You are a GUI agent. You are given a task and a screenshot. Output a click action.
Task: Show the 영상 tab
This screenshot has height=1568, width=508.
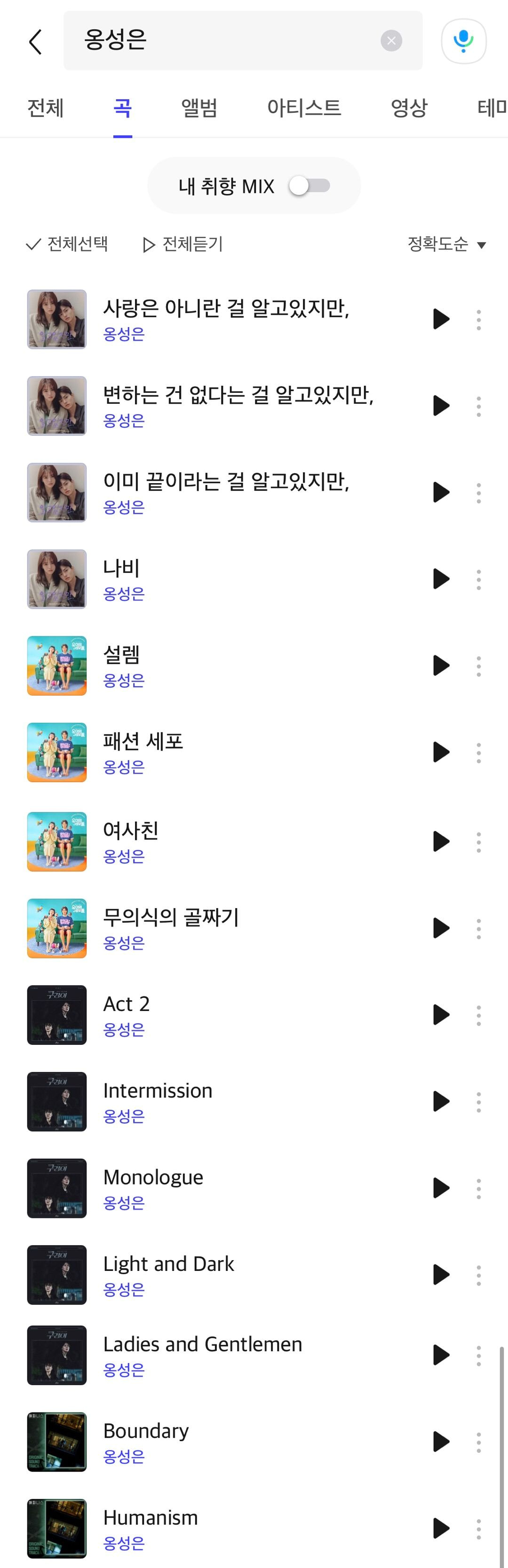click(409, 109)
